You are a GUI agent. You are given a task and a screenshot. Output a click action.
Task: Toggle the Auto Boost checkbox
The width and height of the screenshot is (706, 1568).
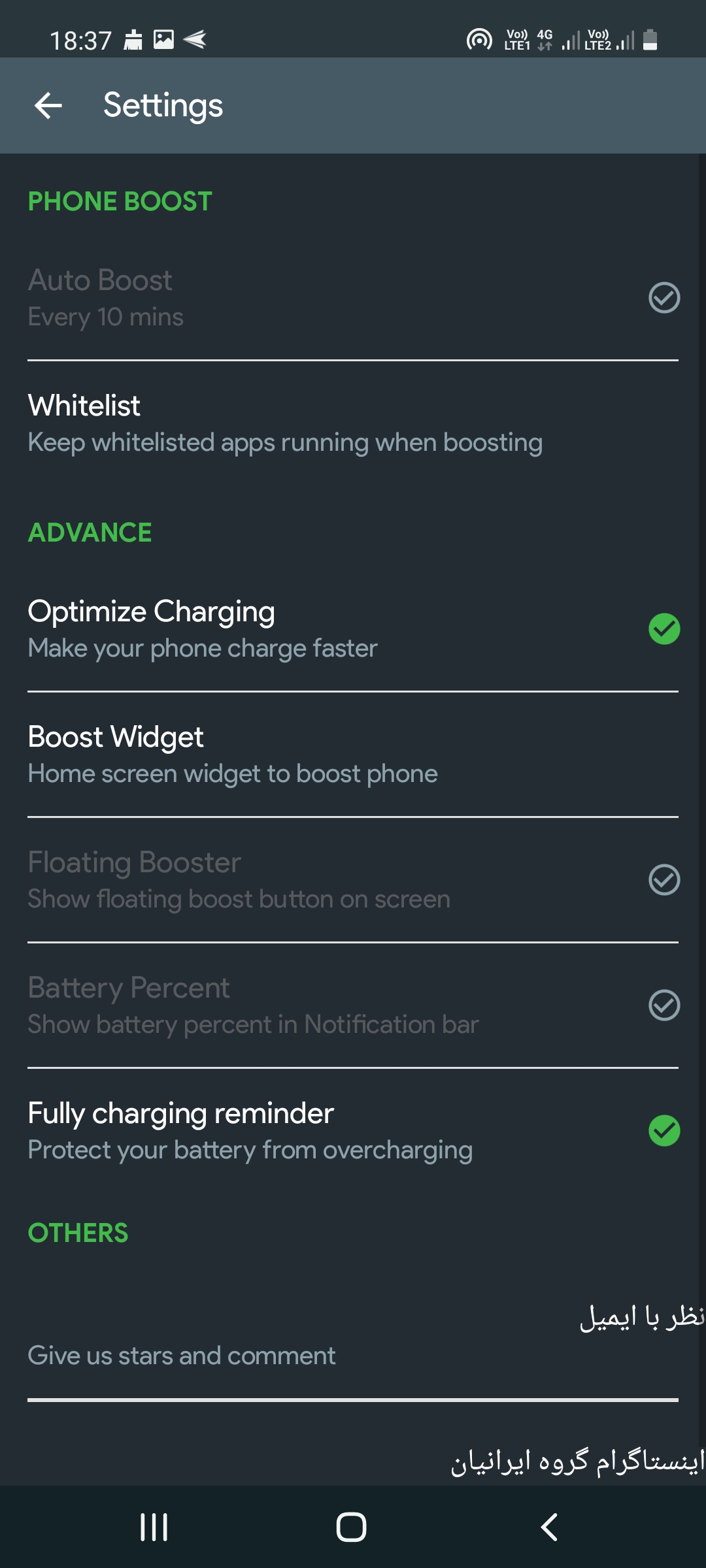664,298
